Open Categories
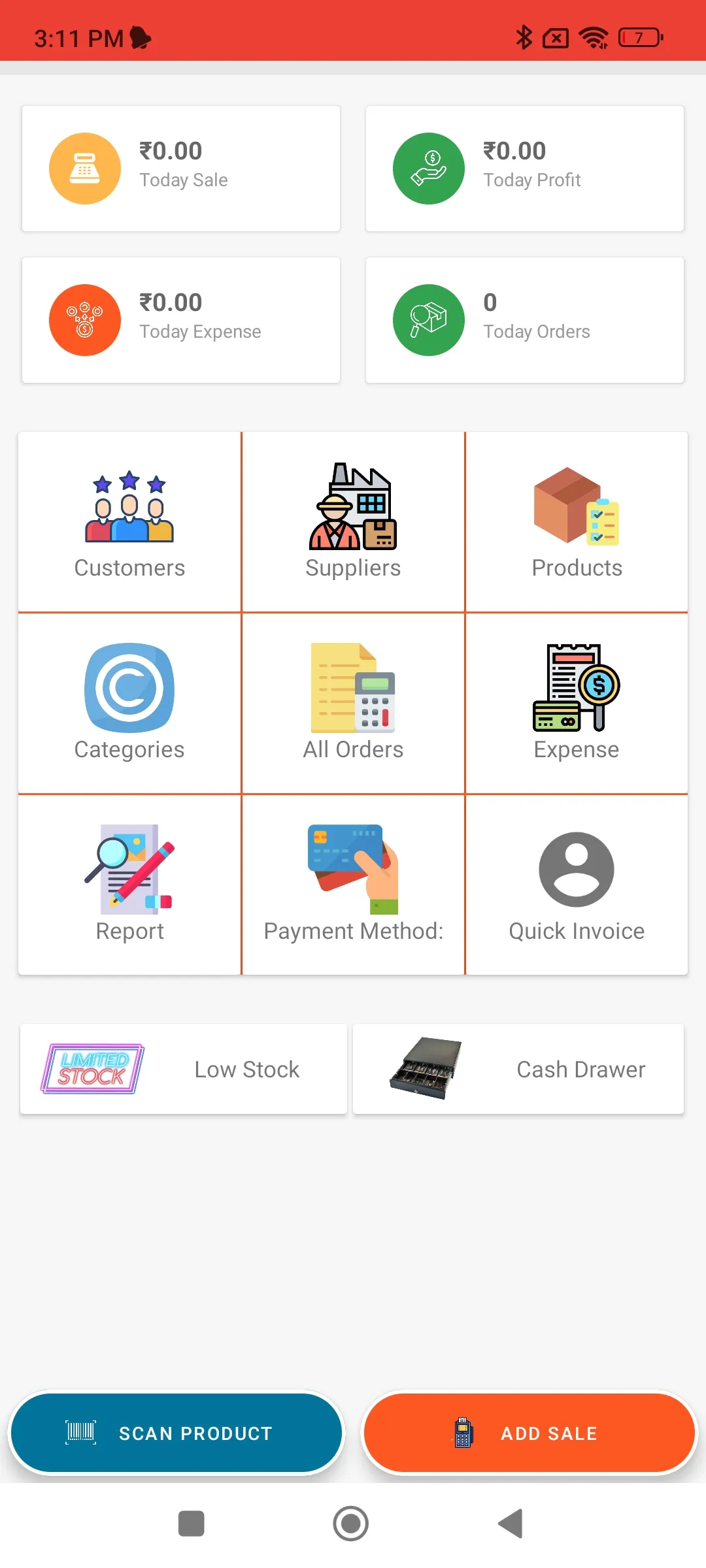 pos(129,704)
